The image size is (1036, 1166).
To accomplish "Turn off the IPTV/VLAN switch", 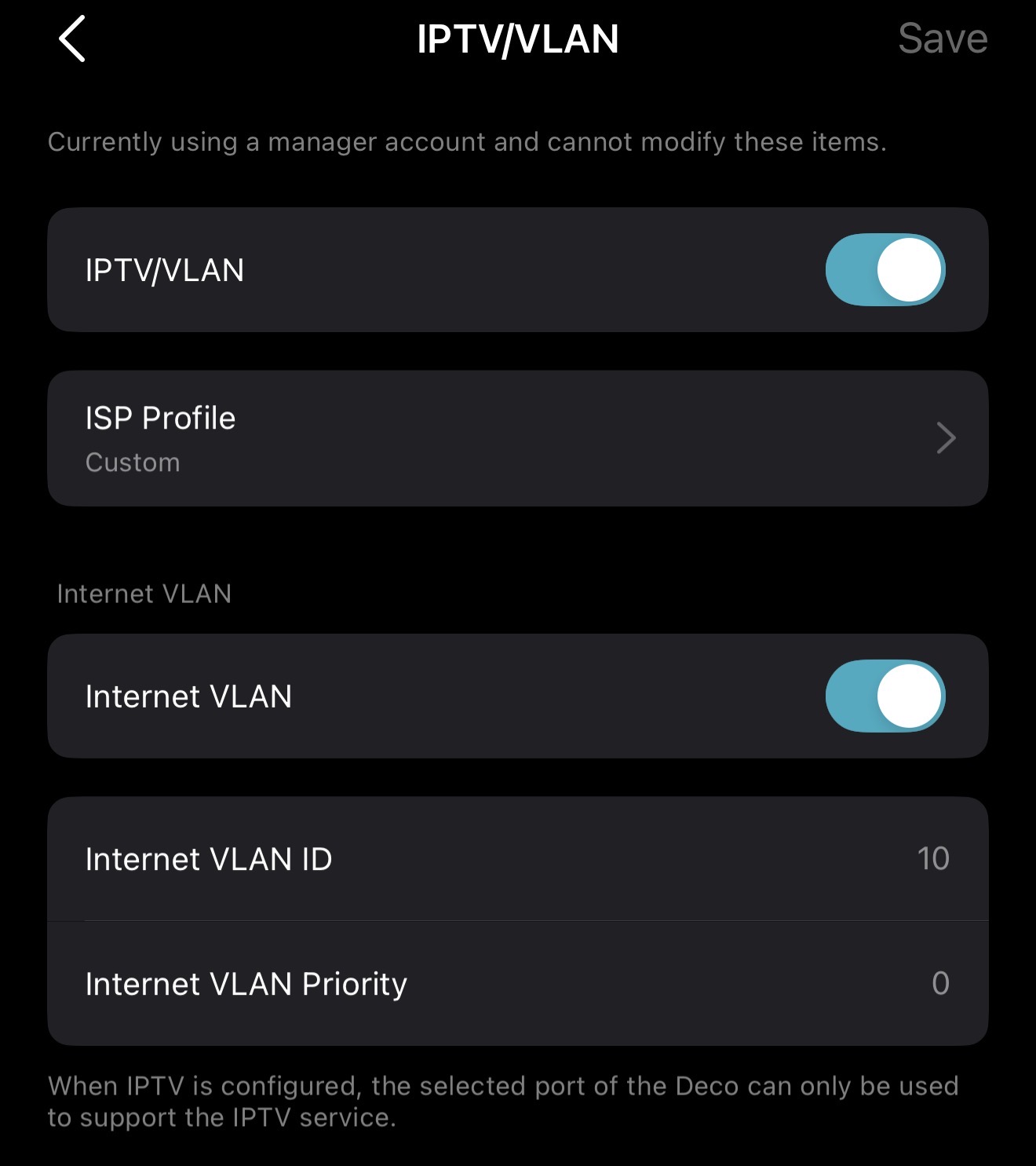I will [885, 270].
